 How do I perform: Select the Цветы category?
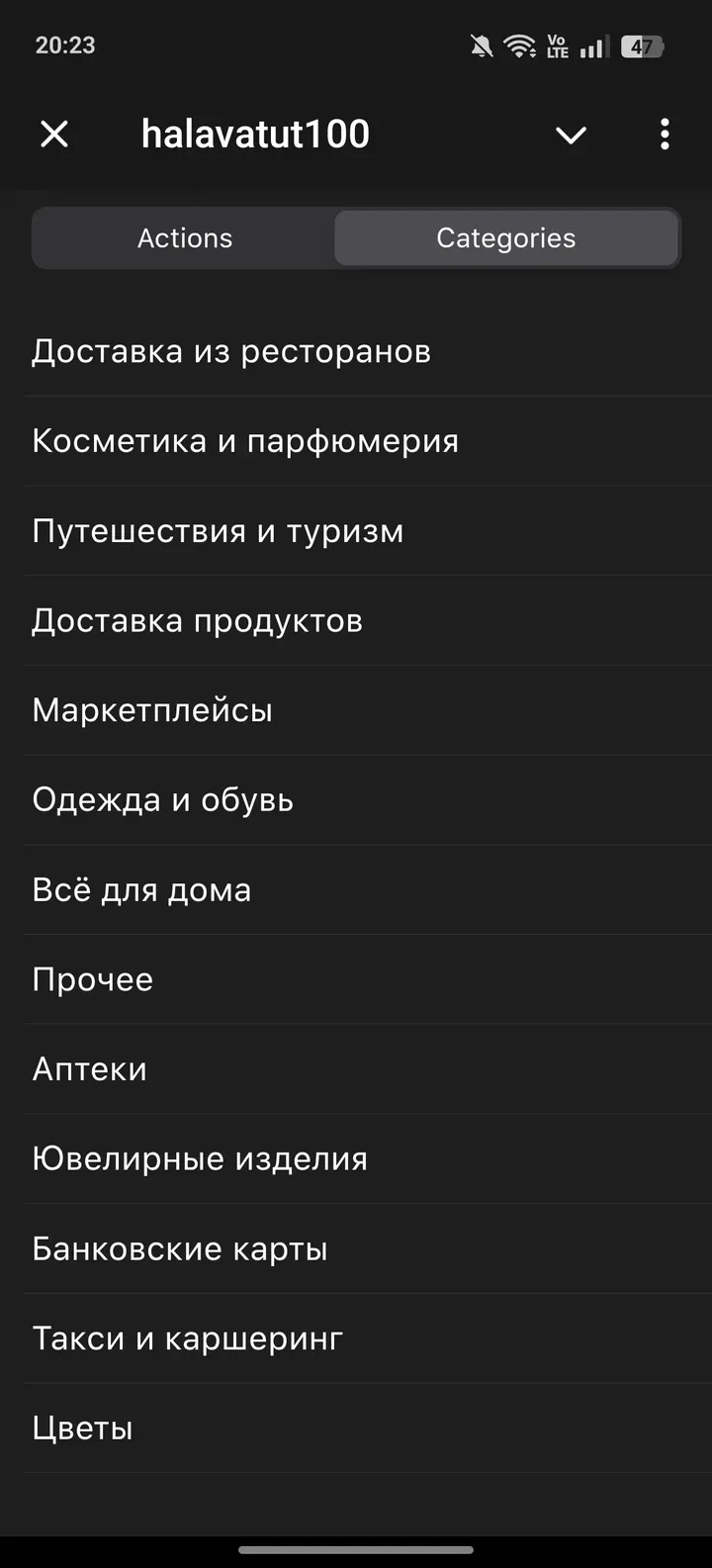pyautogui.click(x=82, y=1428)
